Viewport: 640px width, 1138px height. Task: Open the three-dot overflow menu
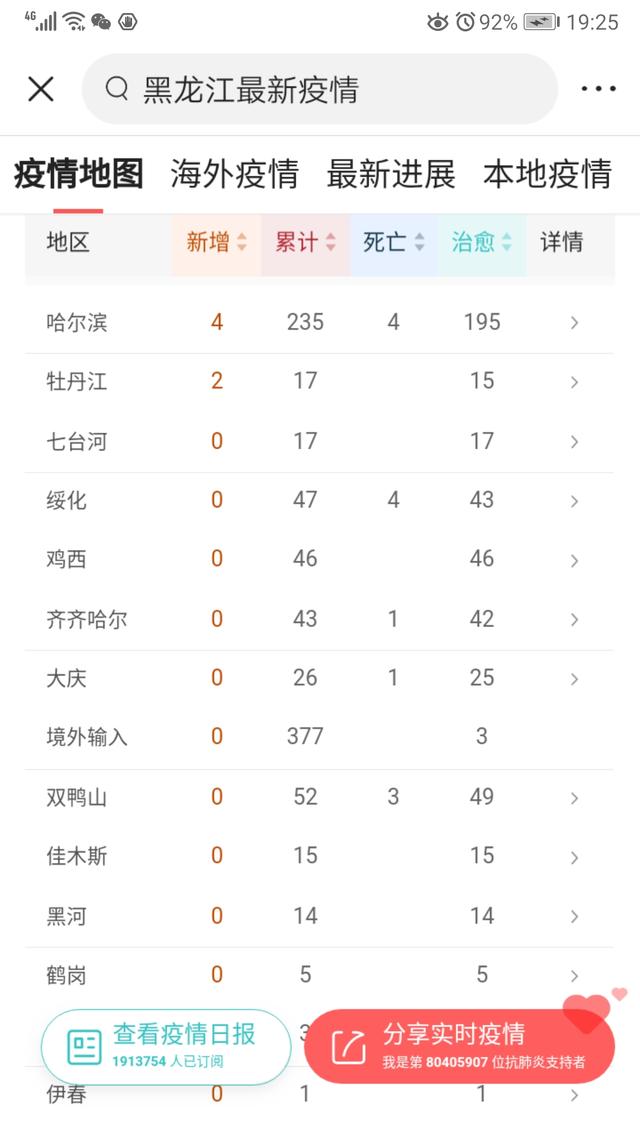point(598,89)
